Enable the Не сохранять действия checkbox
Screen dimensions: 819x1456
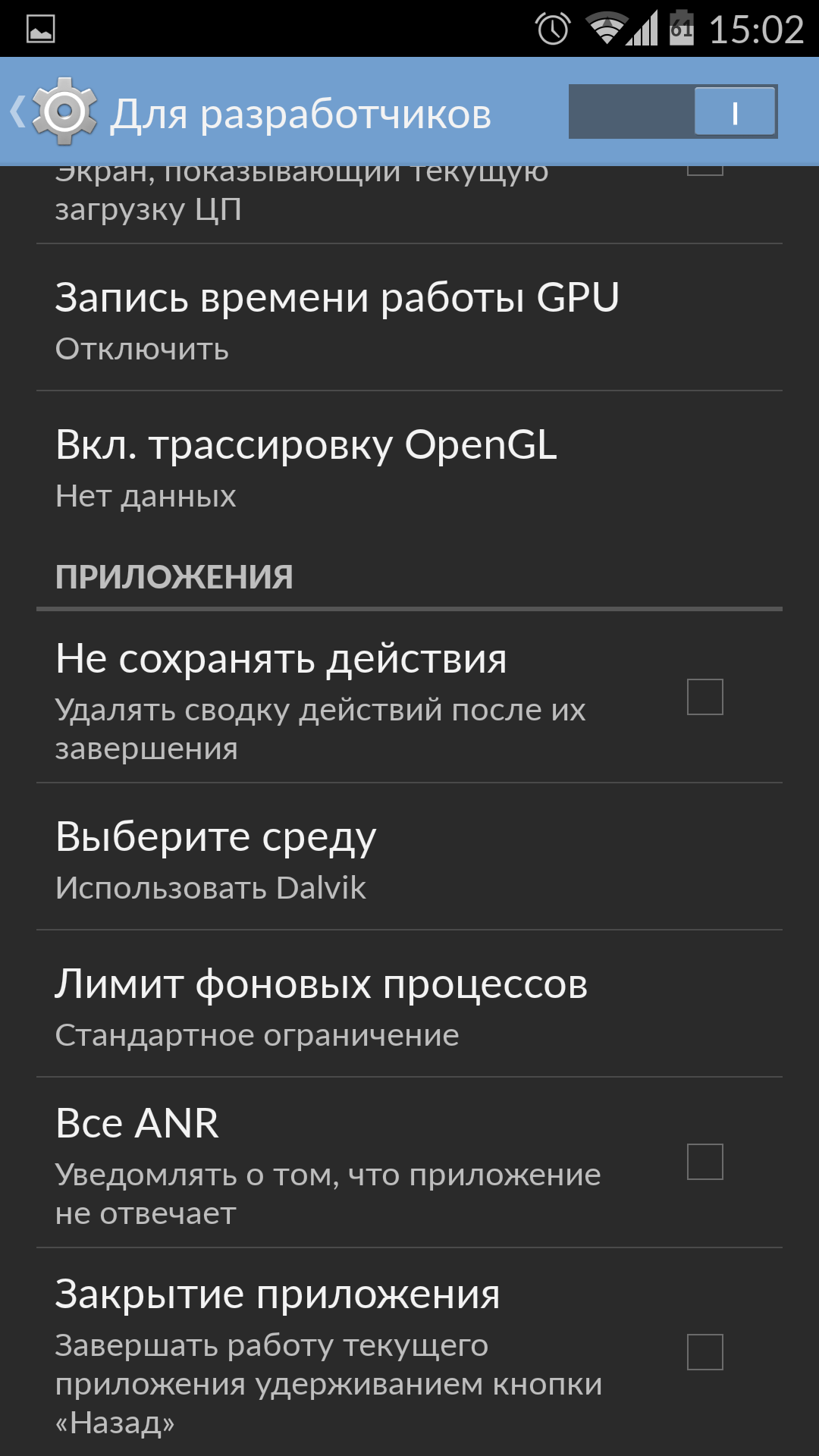[705, 697]
